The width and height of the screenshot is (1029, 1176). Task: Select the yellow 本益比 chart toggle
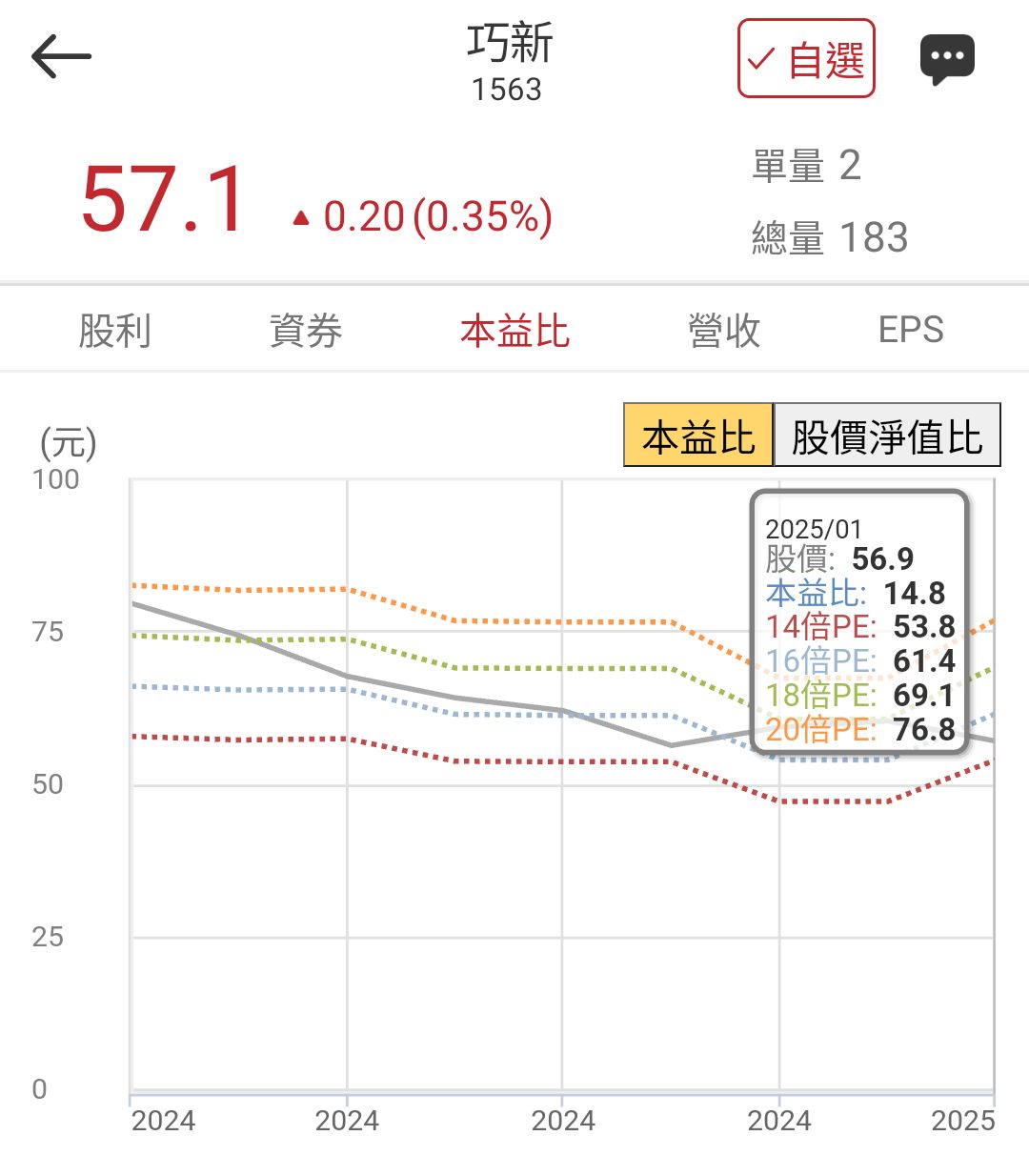[698, 436]
